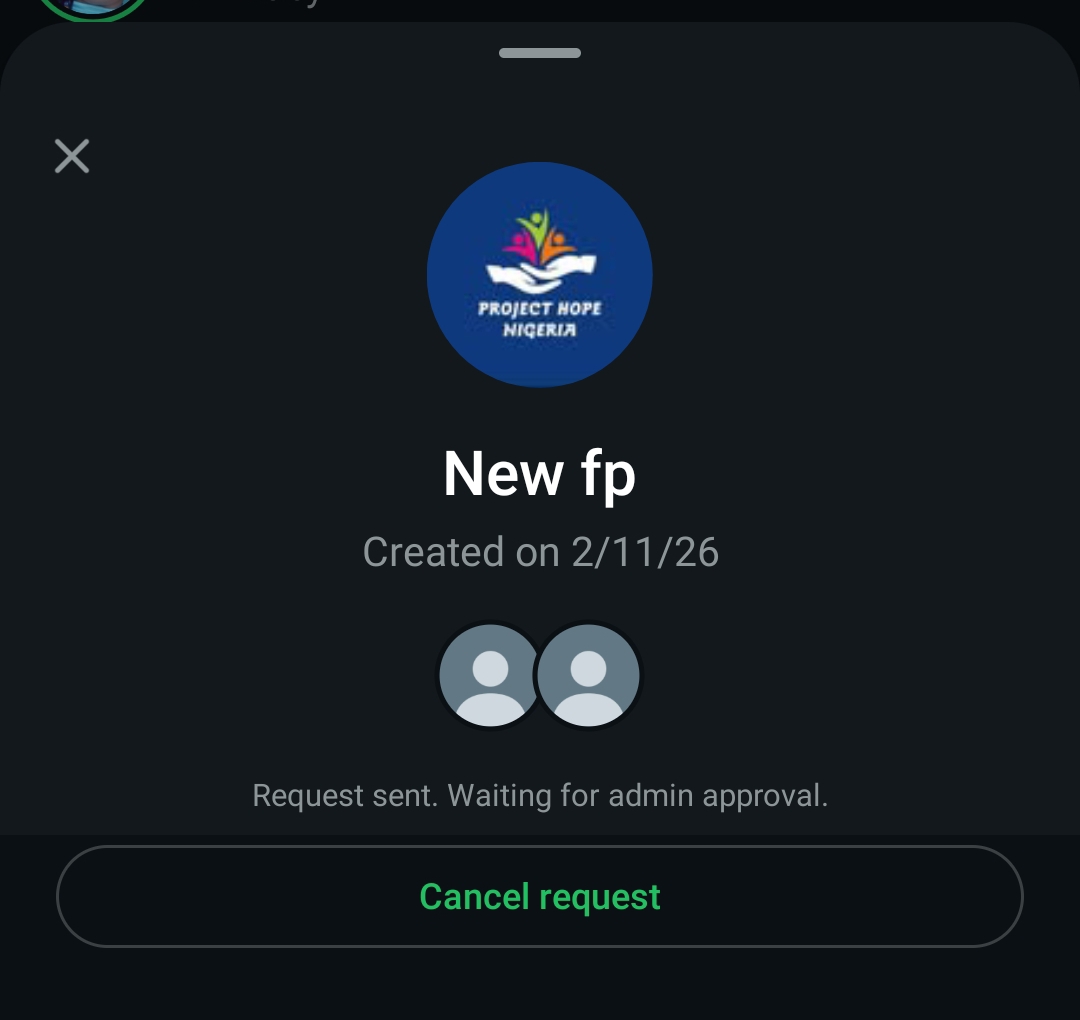Close the group join sheet
The width and height of the screenshot is (1080, 1020).
point(72,156)
